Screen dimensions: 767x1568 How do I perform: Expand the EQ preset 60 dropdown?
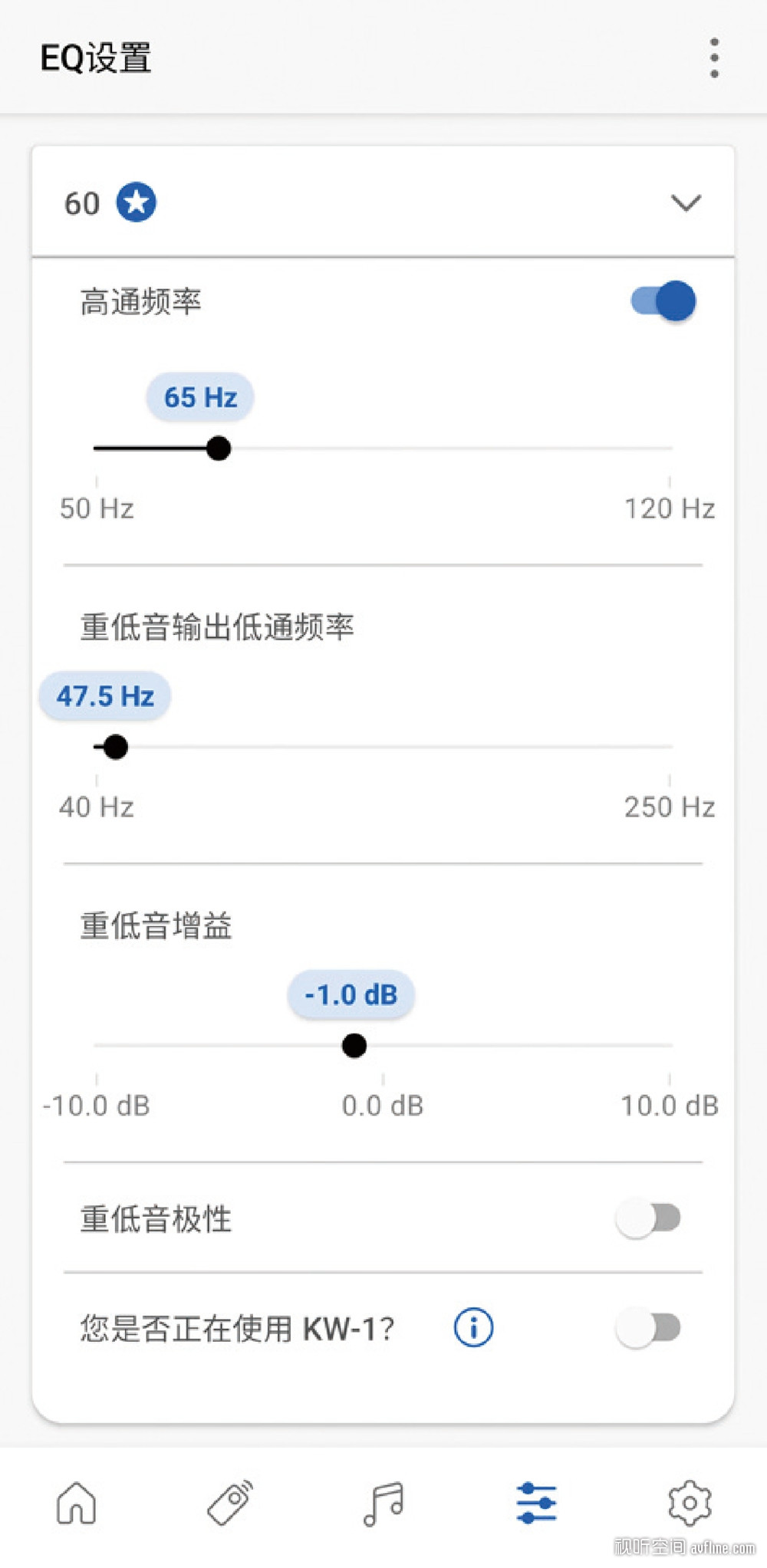686,203
